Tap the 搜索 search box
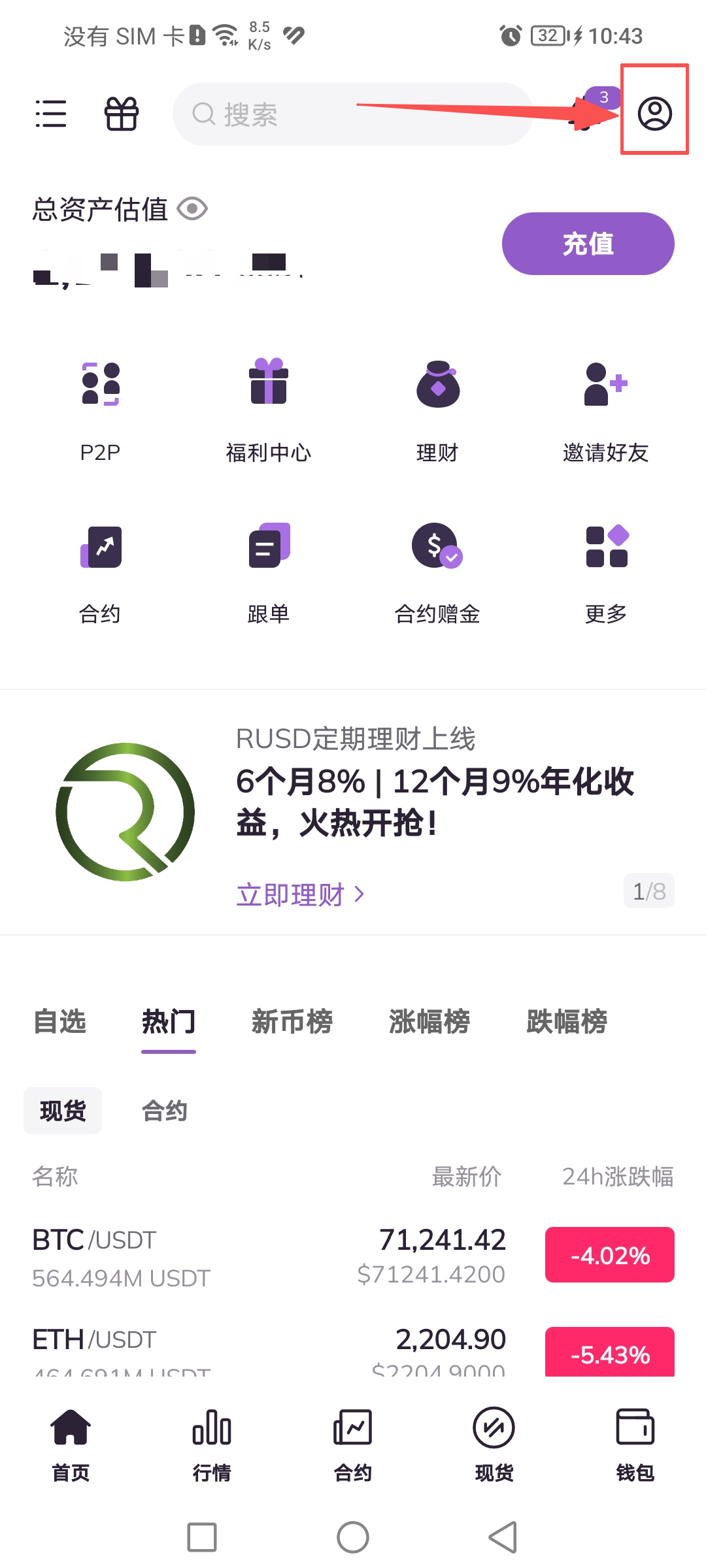The image size is (706, 1568). tap(353, 114)
